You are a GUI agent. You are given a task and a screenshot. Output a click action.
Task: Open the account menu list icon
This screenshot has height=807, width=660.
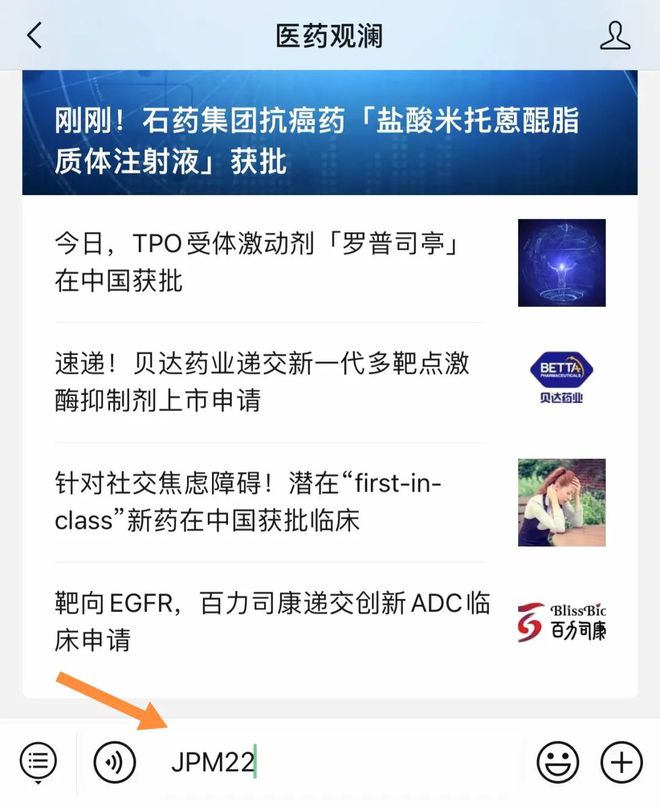[x=38, y=762]
